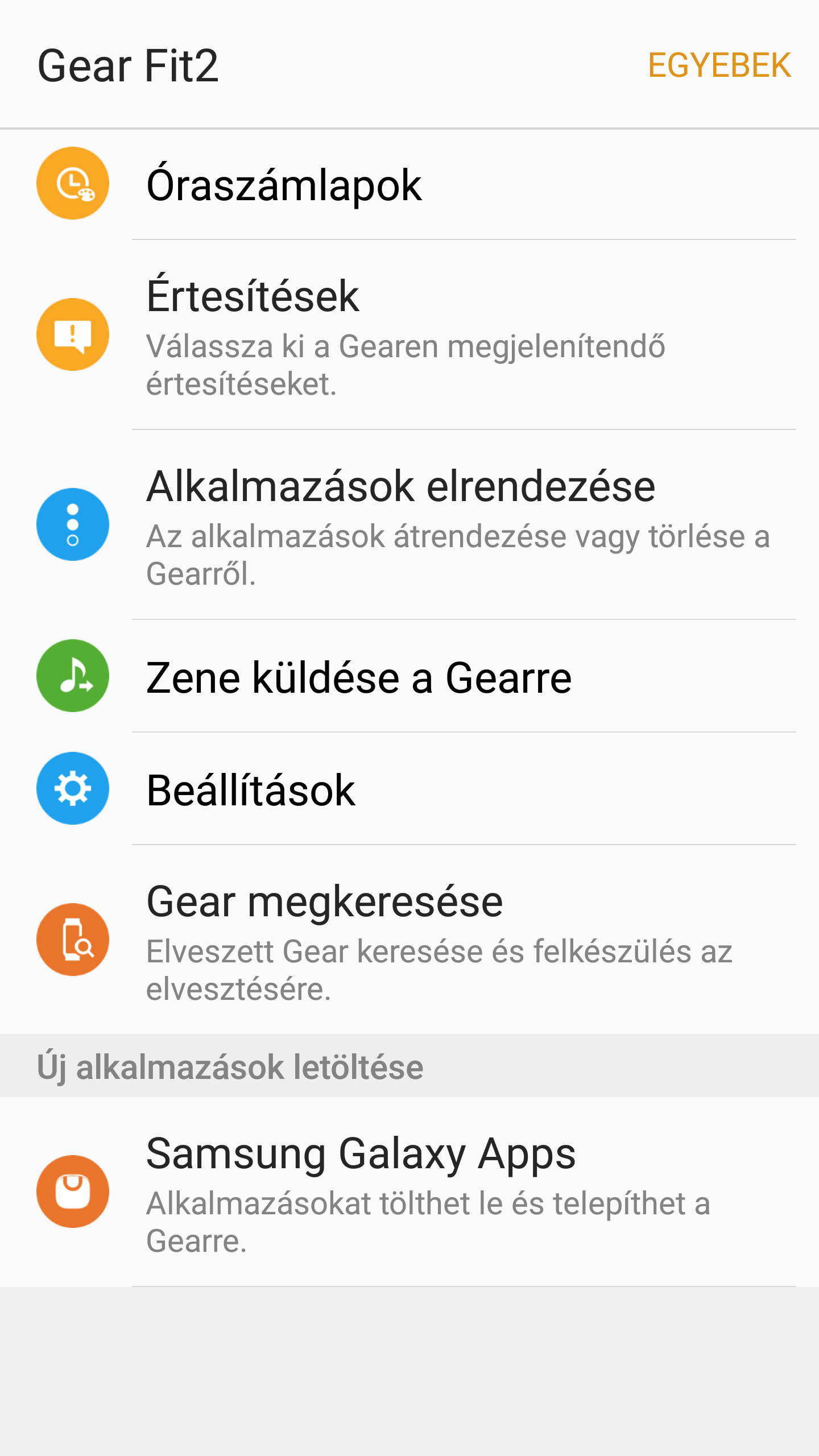
Task: Open the EGYEBEK menu
Action: tap(719, 65)
